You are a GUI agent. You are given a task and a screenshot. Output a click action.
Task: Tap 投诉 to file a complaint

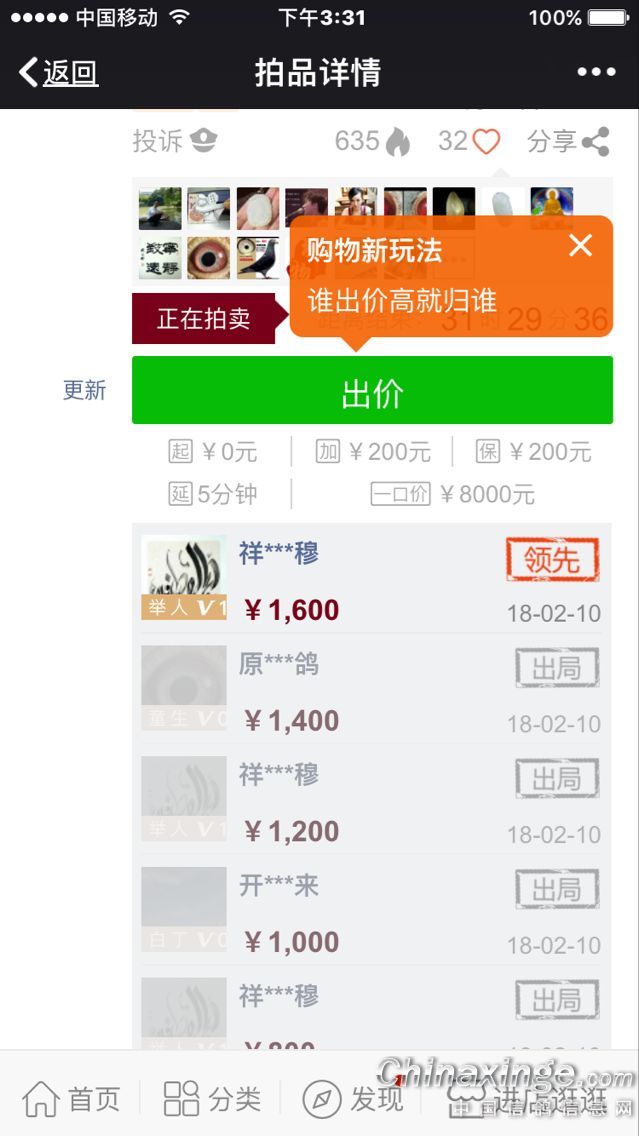[174, 141]
